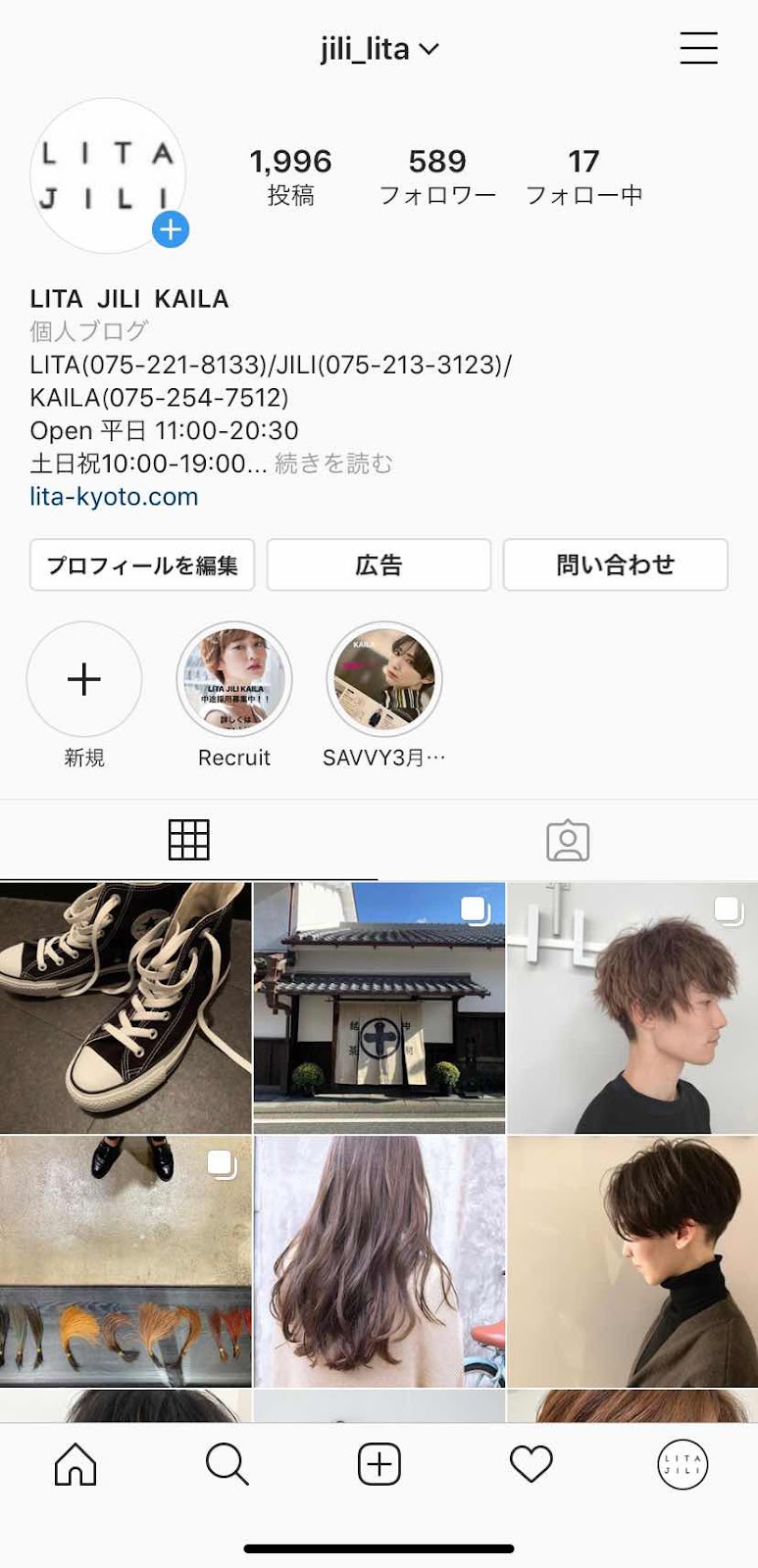The height and width of the screenshot is (1568, 758).
Task: Open the Japanese storefront post
Action: 379,1007
